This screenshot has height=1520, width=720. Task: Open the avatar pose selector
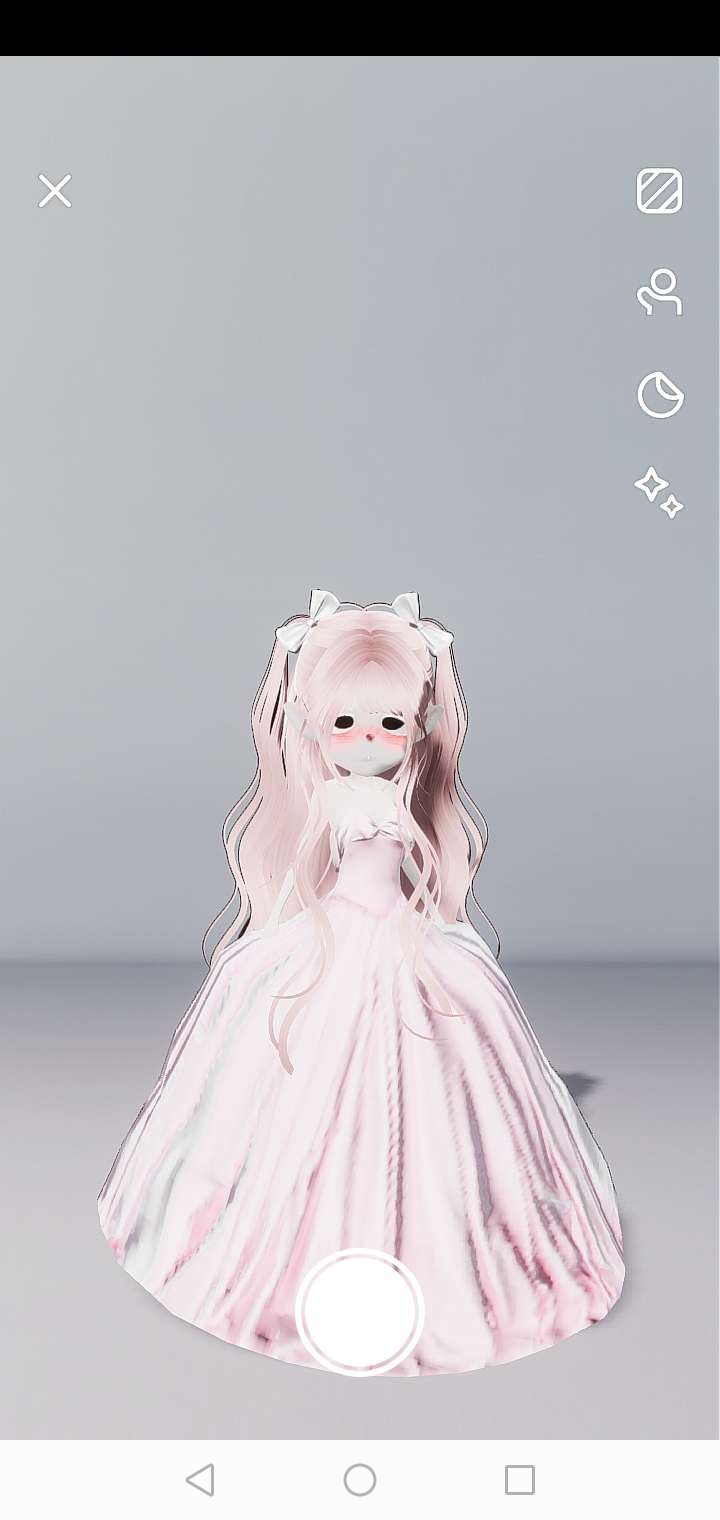click(x=660, y=293)
